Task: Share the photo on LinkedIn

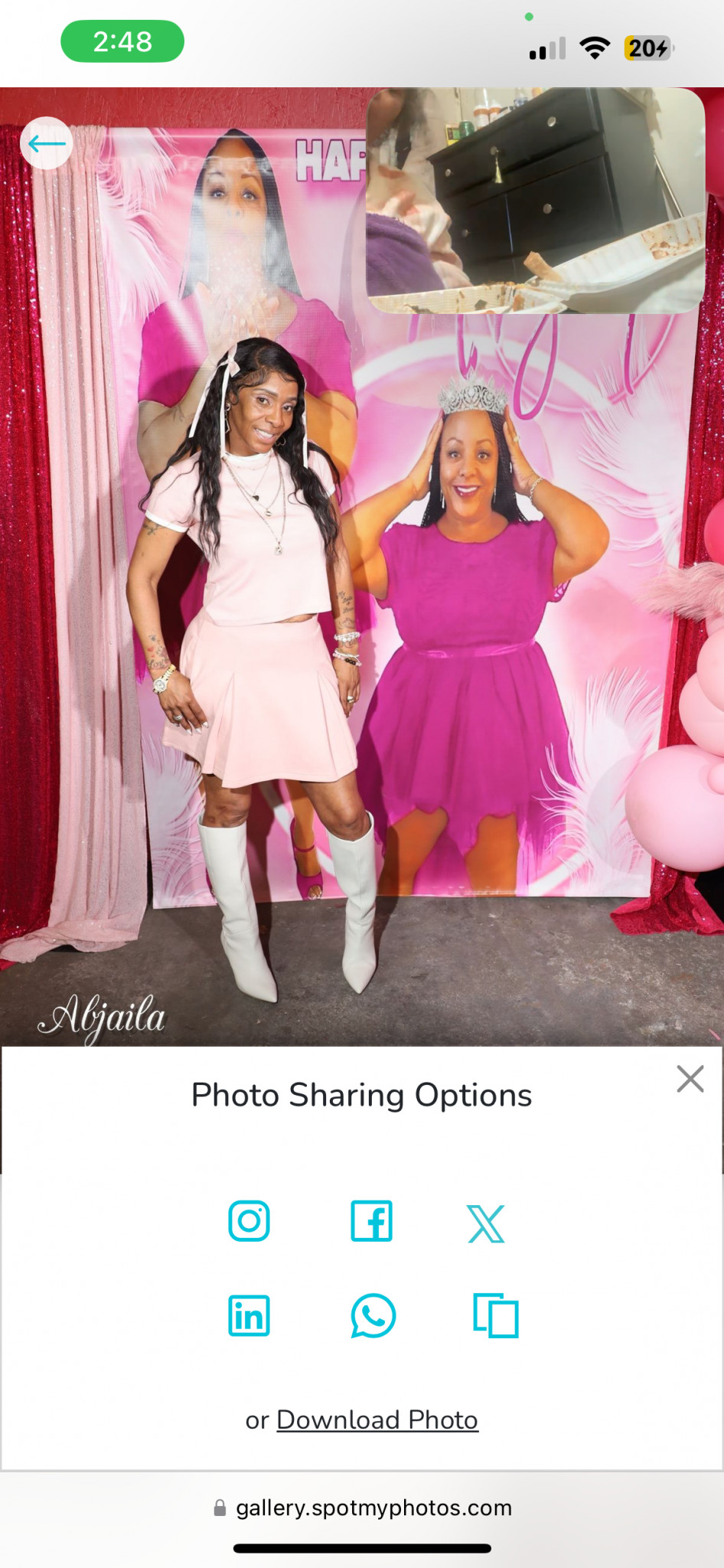Action: 249,1315
